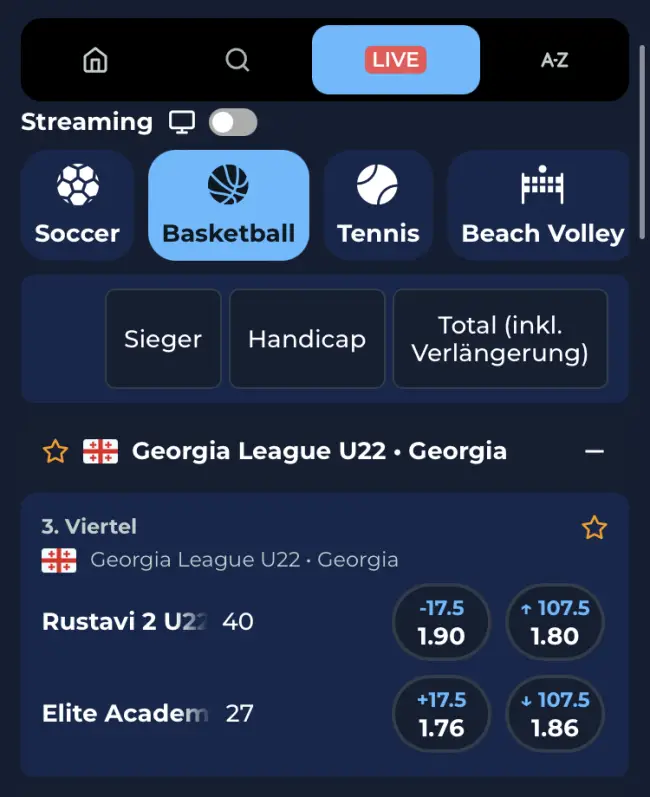Choose the Sieger market

pyautogui.click(x=163, y=339)
